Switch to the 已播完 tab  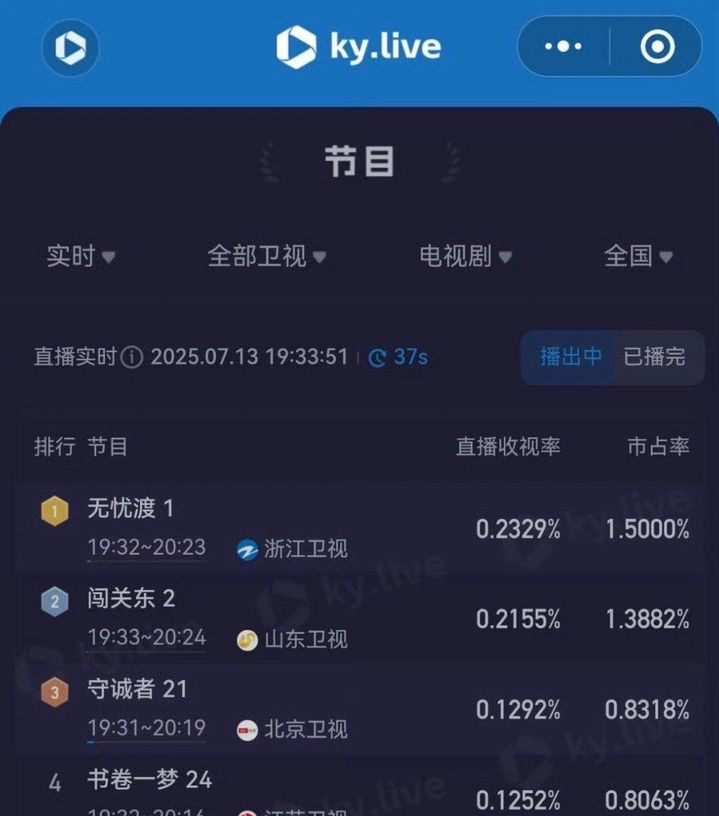click(655, 357)
